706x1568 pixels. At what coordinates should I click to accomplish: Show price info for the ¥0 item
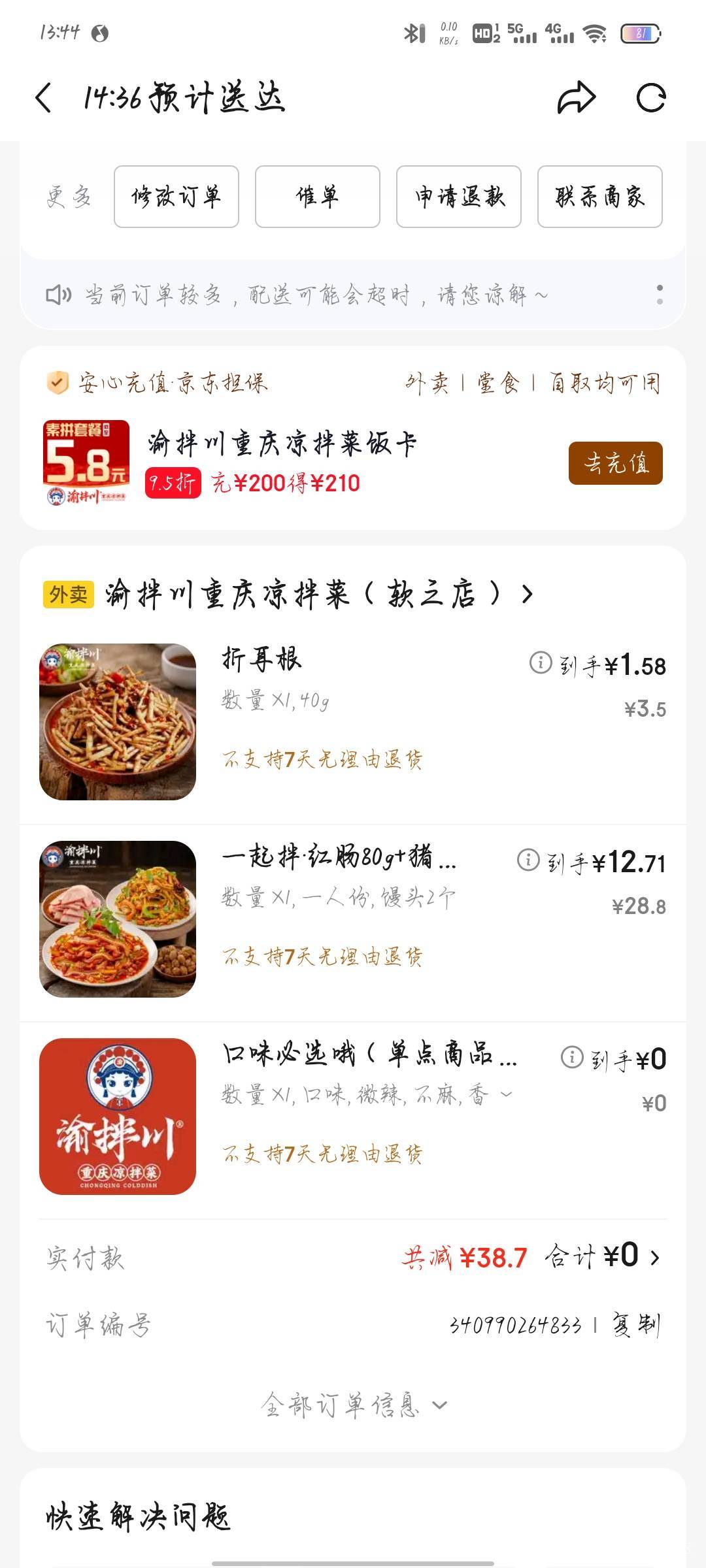(572, 1058)
